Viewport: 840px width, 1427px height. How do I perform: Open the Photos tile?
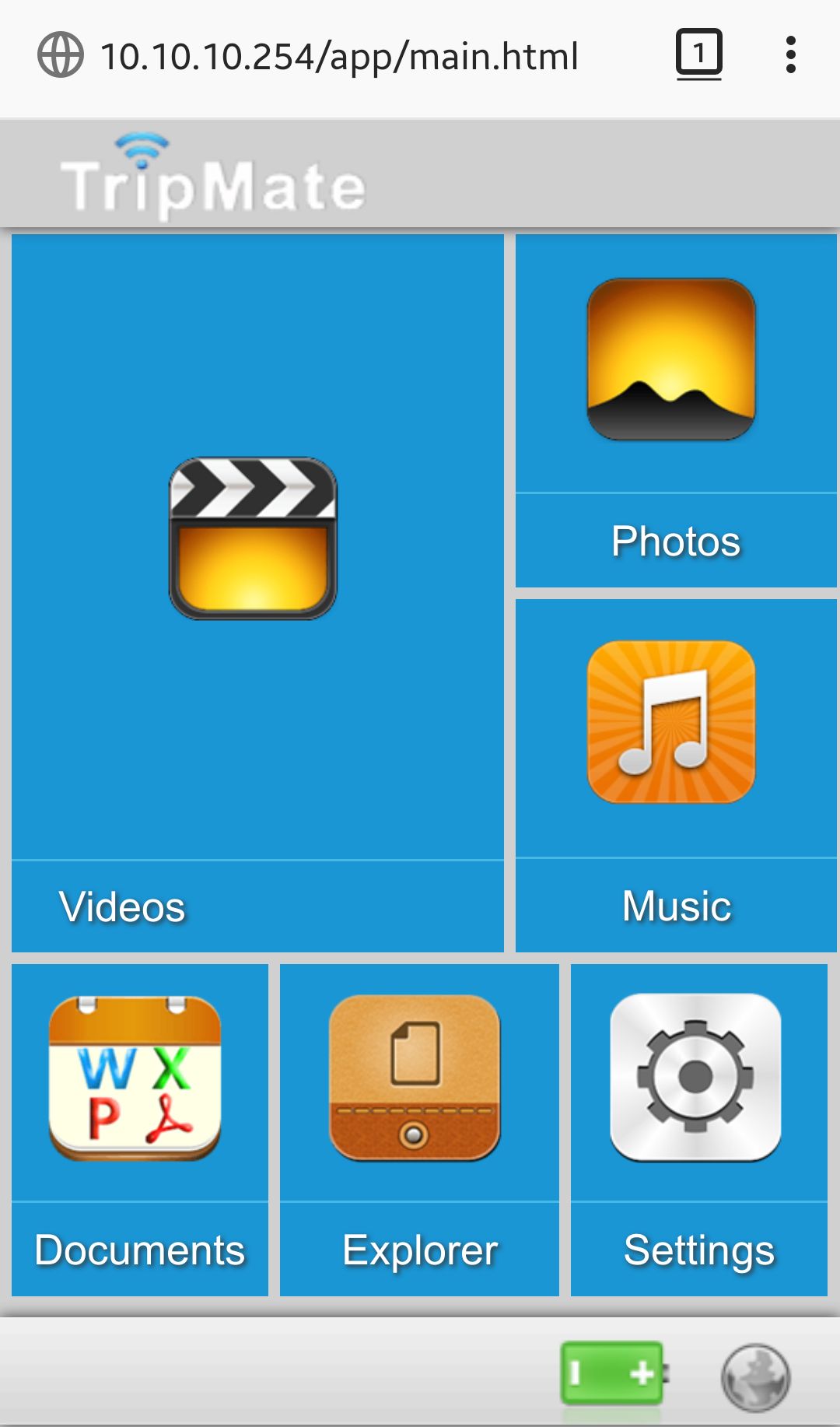pyautogui.click(x=675, y=411)
